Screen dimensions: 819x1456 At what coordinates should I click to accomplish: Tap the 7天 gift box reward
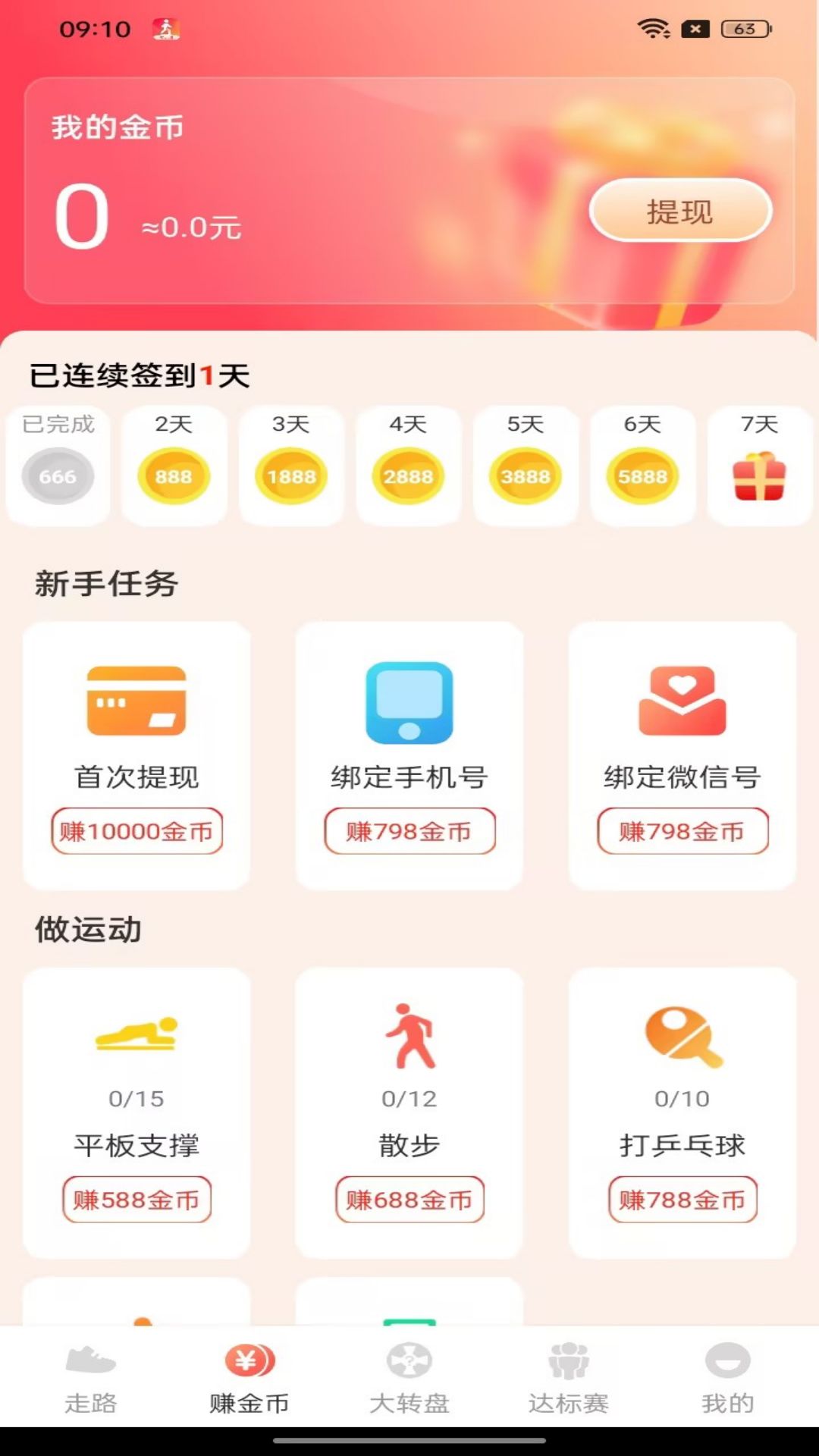click(x=760, y=466)
